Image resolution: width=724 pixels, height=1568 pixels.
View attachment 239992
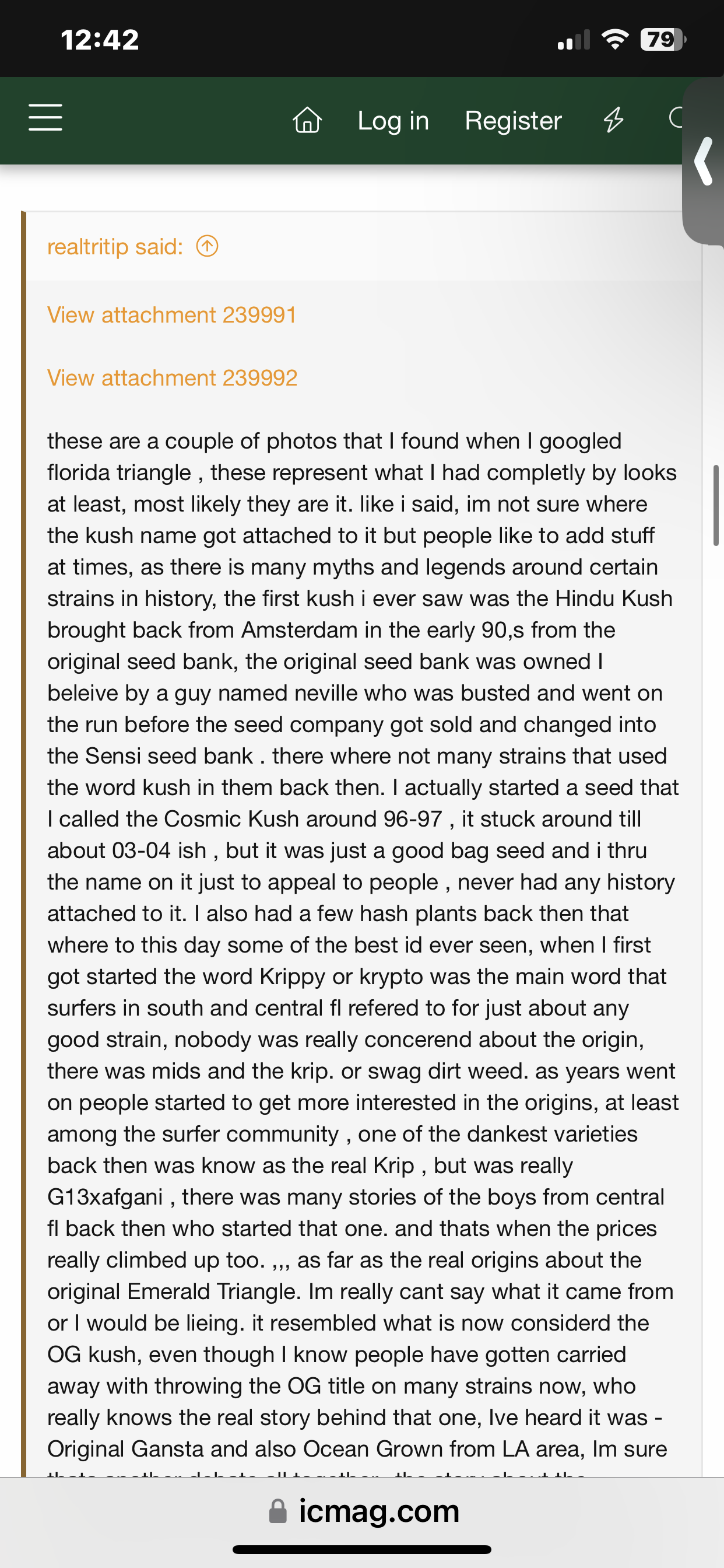(x=172, y=378)
